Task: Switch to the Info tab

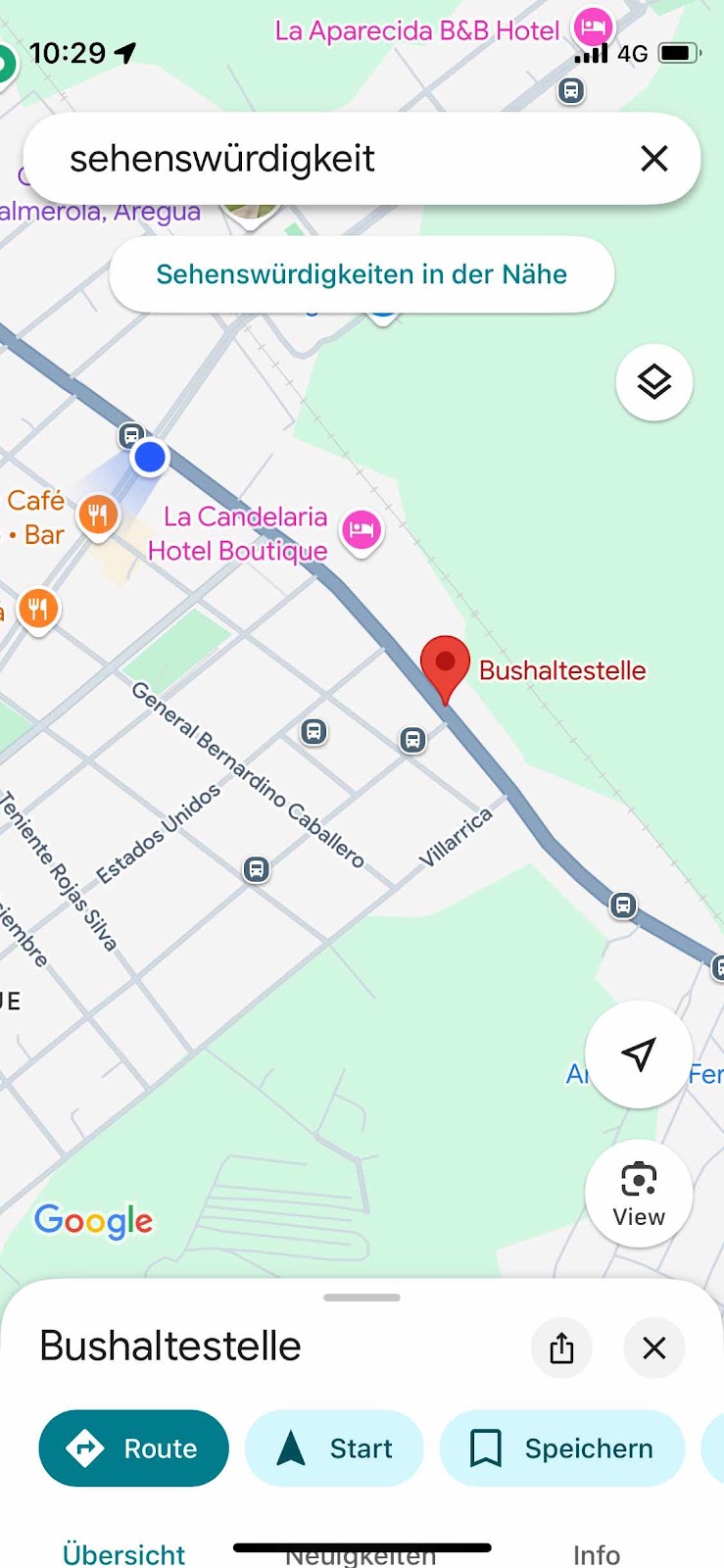Action: (596, 1553)
